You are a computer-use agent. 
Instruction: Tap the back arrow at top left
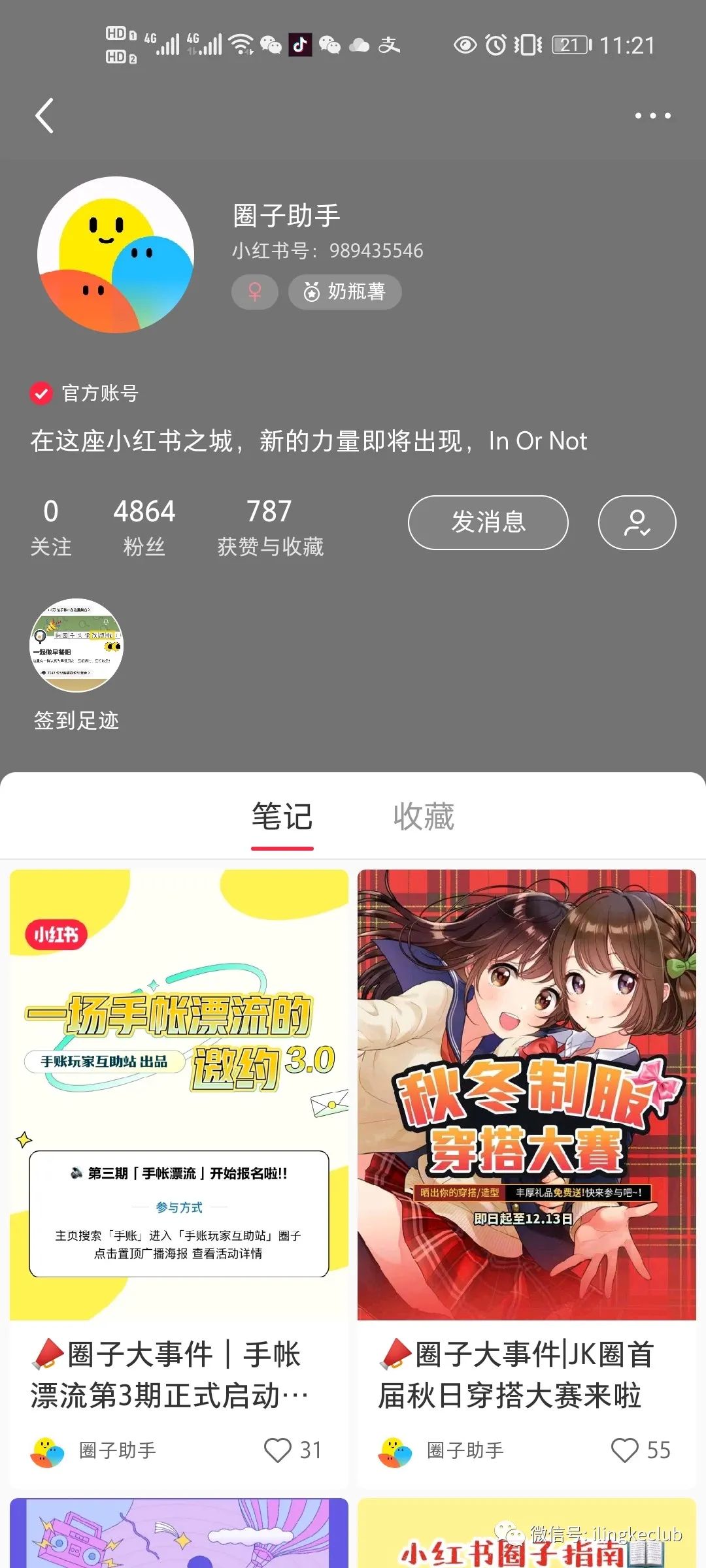[x=44, y=116]
